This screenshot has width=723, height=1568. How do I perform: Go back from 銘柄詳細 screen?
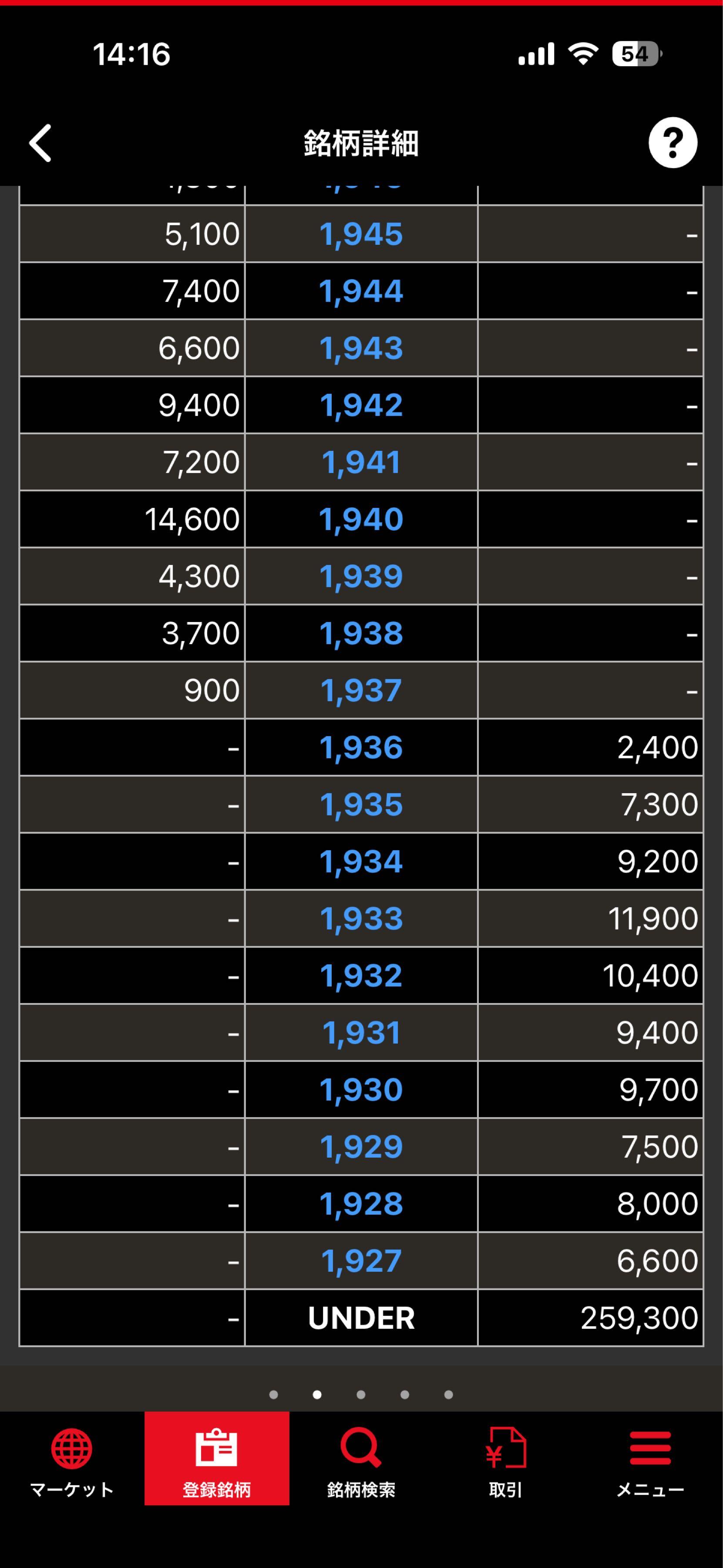click(41, 143)
